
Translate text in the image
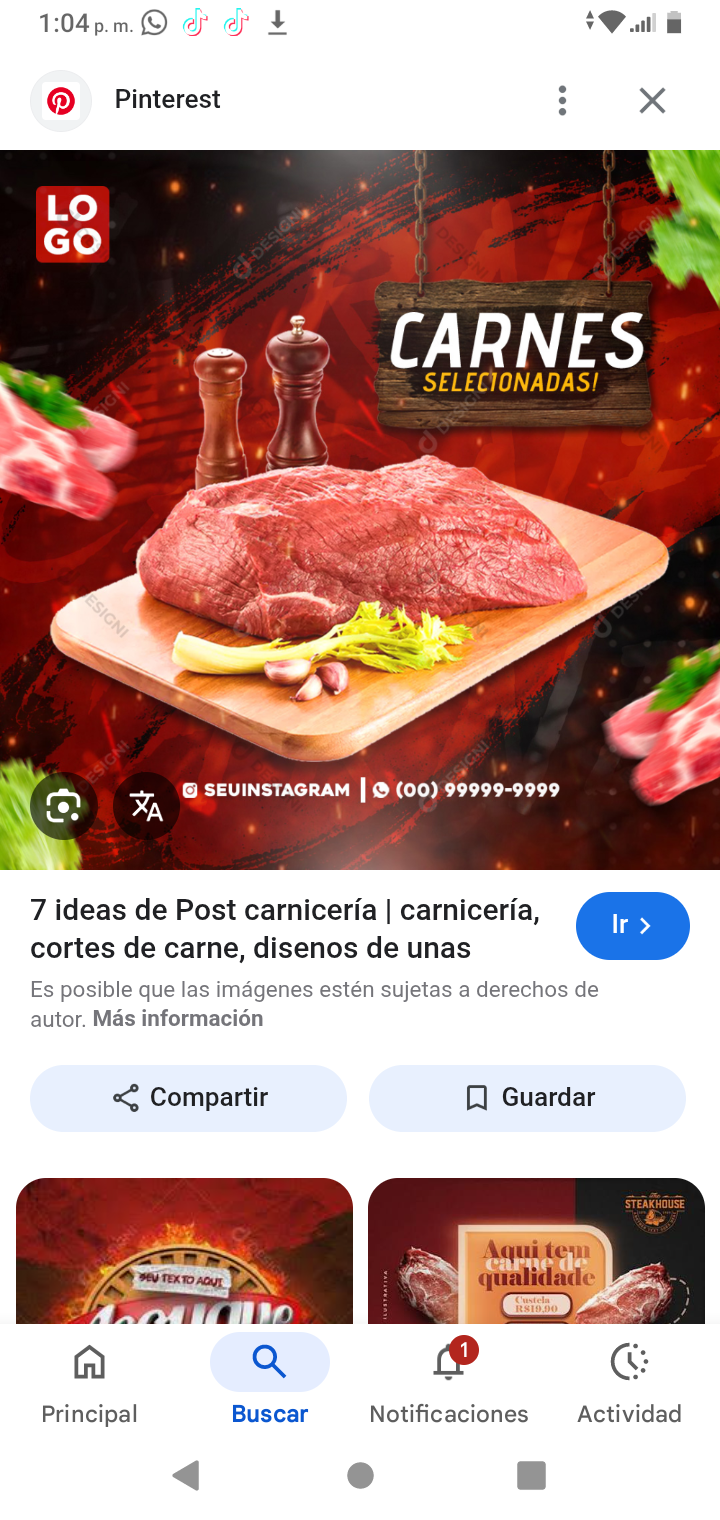(146, 805)
